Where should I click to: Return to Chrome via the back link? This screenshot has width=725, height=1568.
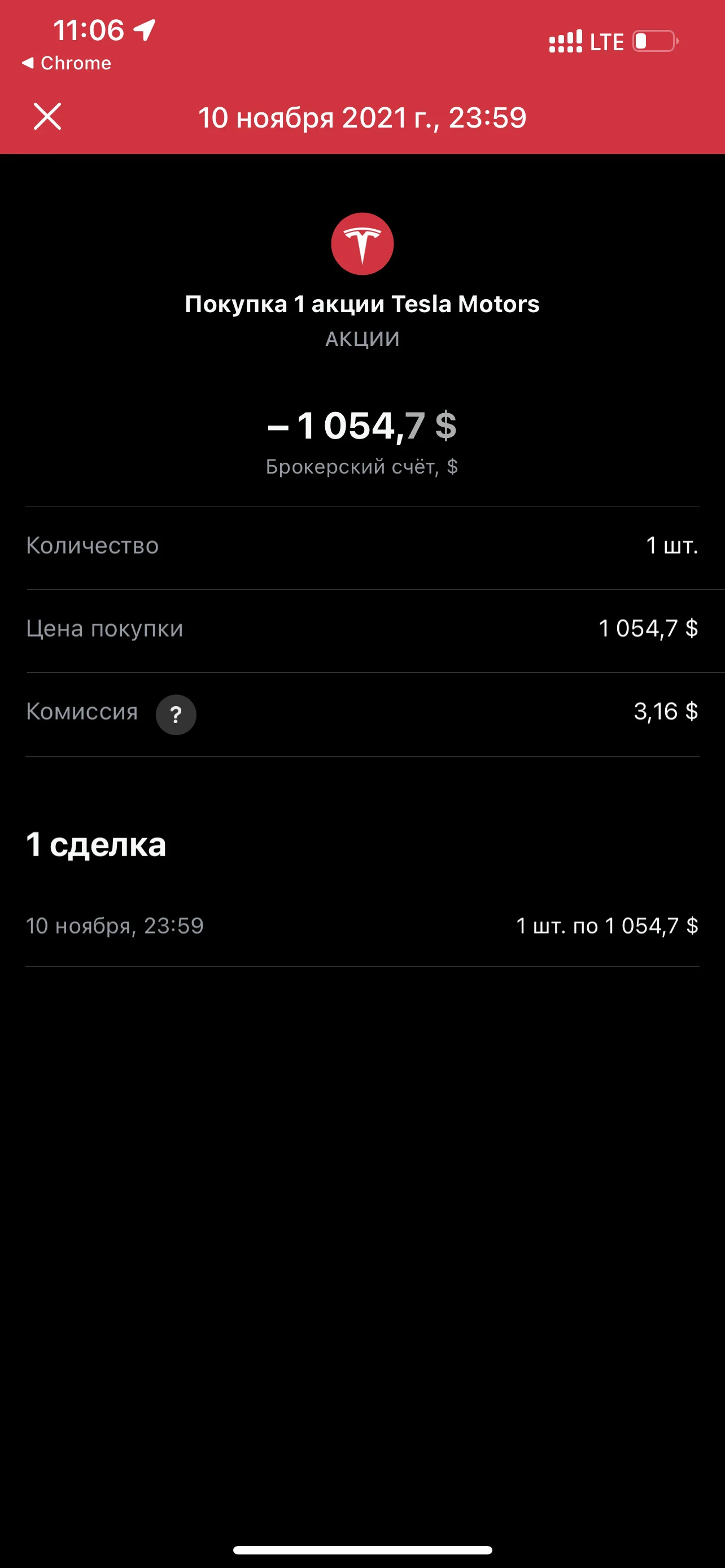click(67, 63)
